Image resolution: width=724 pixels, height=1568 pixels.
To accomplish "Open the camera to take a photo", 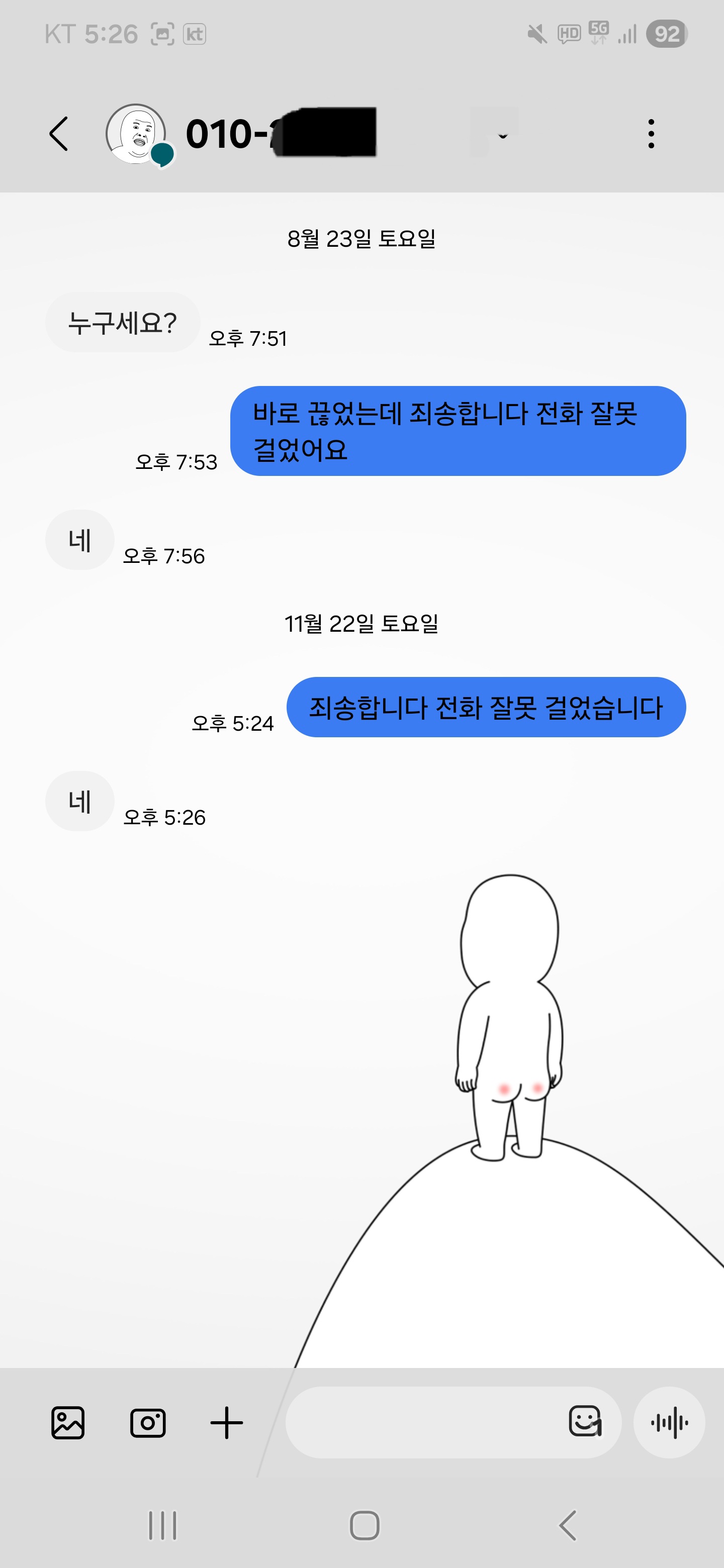I will 148,1423.
